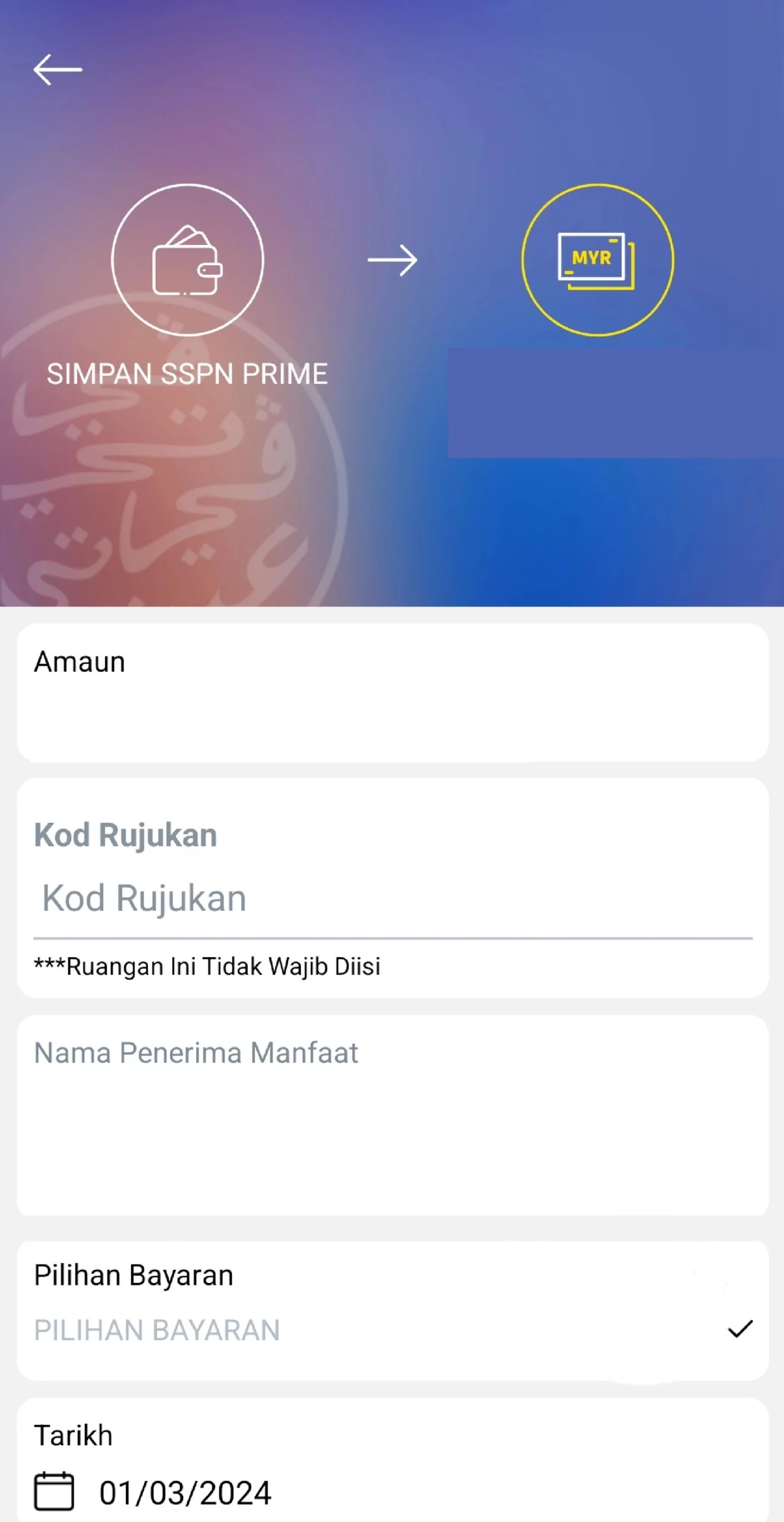Go back using the top arrow
The height and width of the screenshot is (1522, 784).
point(57,70)
